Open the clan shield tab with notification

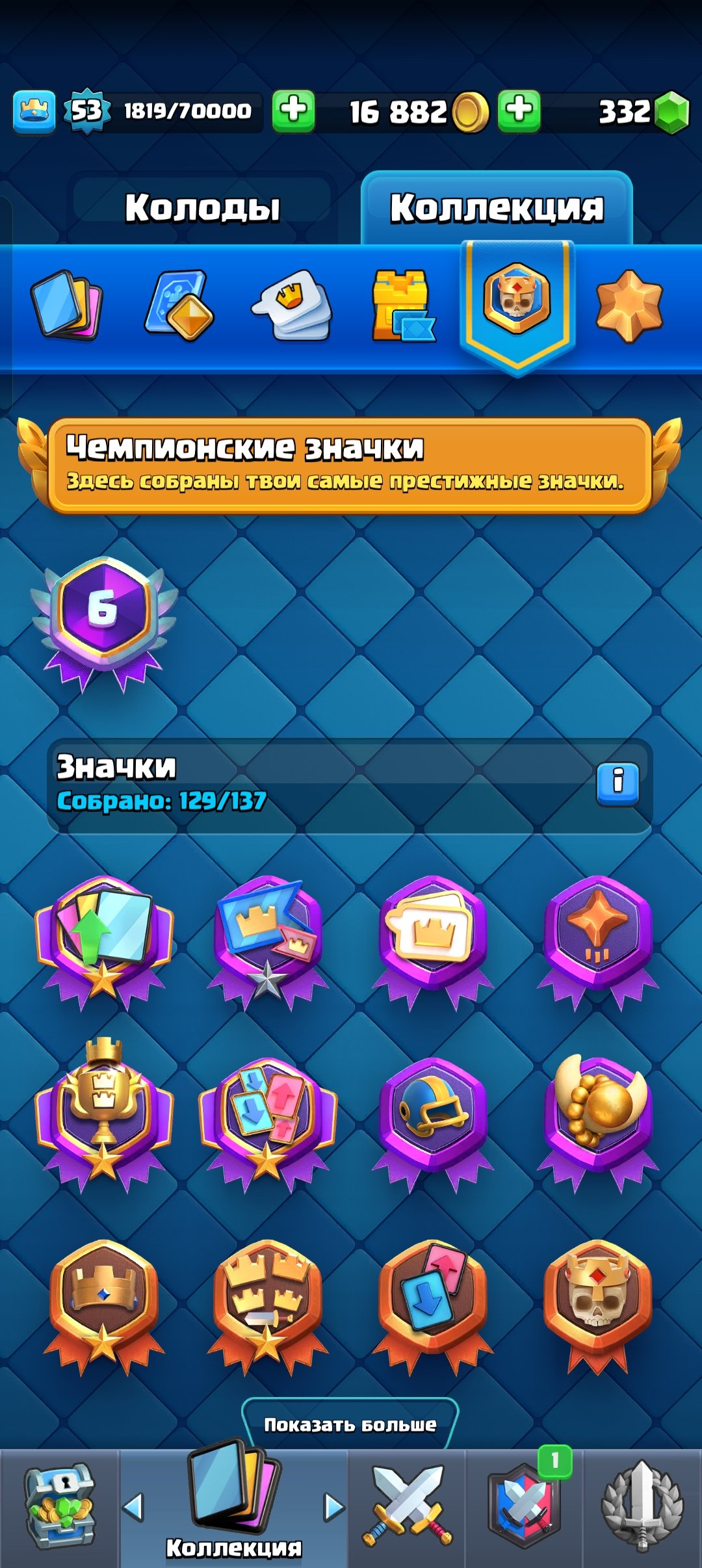click(x=525, y=1508)
